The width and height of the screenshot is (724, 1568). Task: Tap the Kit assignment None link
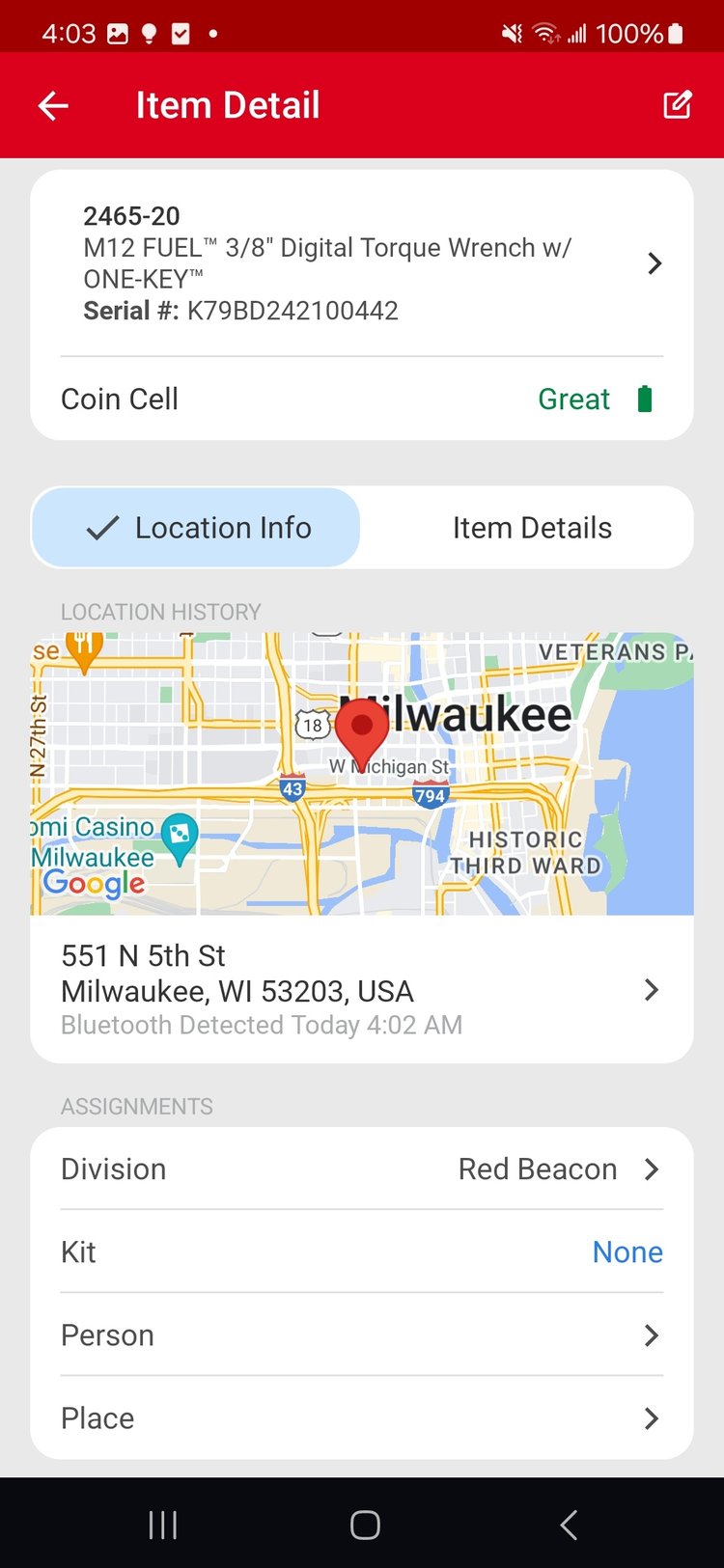pyautogui.click(x=627, y=1252)
